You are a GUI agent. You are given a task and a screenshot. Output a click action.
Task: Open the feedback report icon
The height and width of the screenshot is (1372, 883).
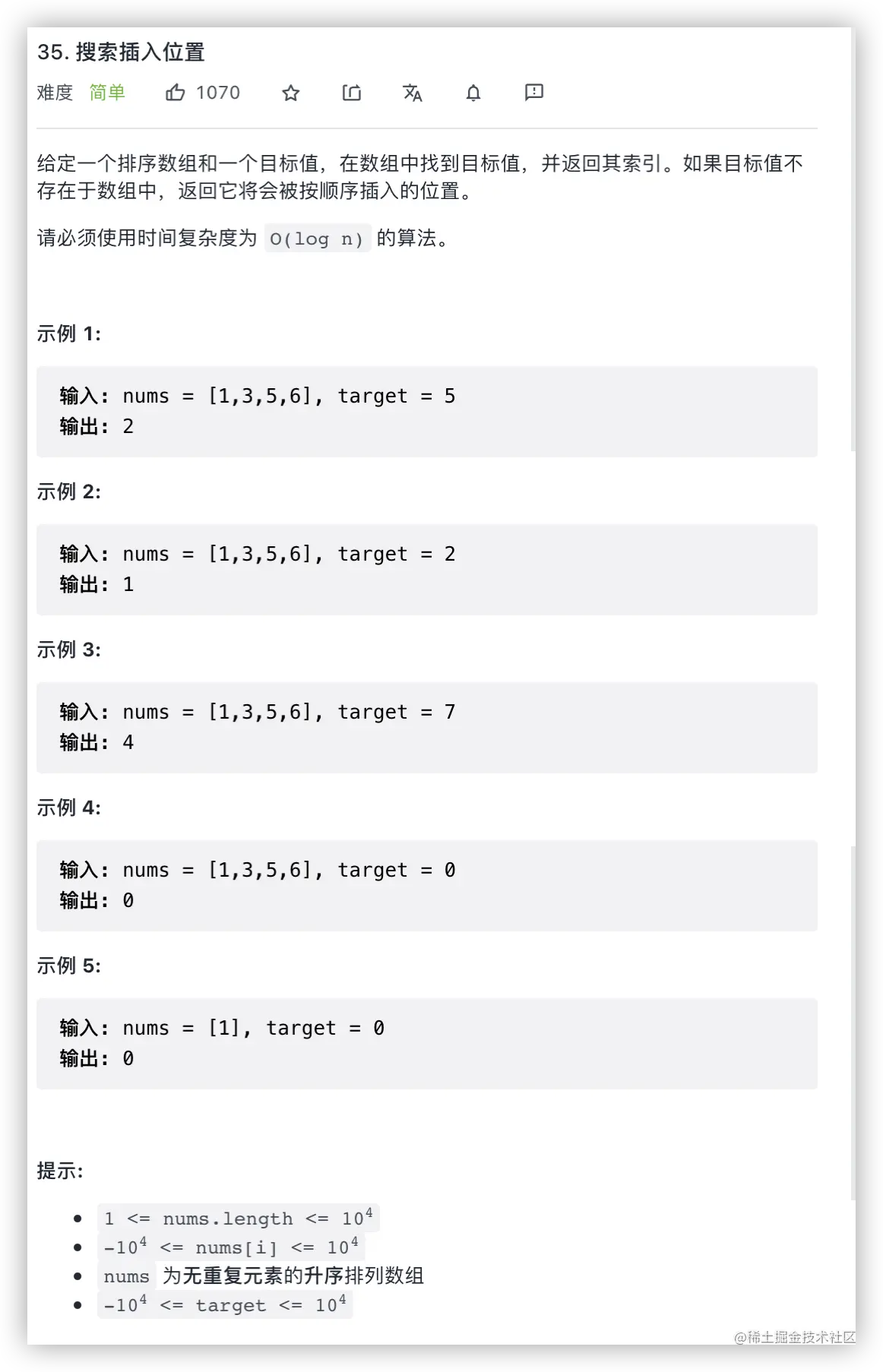coord(534,92)
